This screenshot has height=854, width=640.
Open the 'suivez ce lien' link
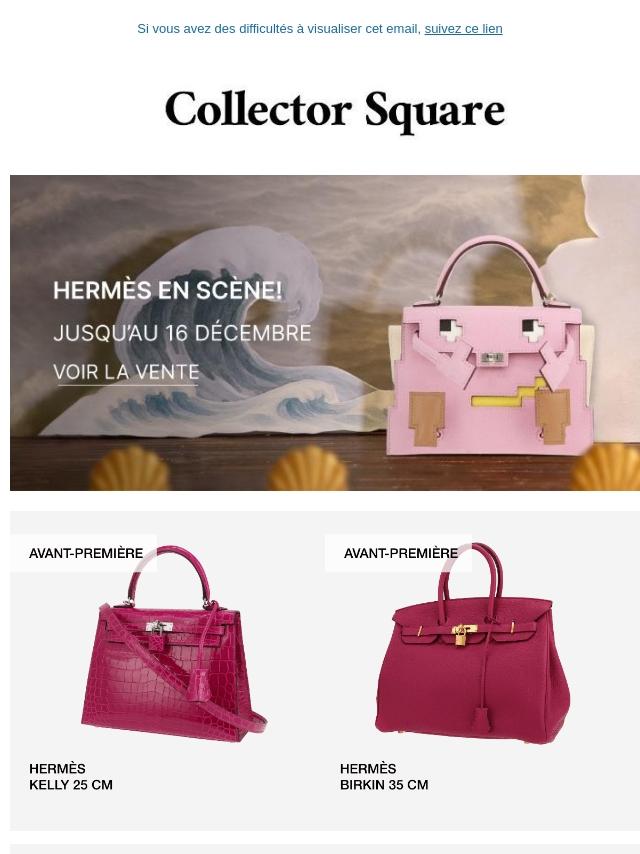tap(463, 29)
